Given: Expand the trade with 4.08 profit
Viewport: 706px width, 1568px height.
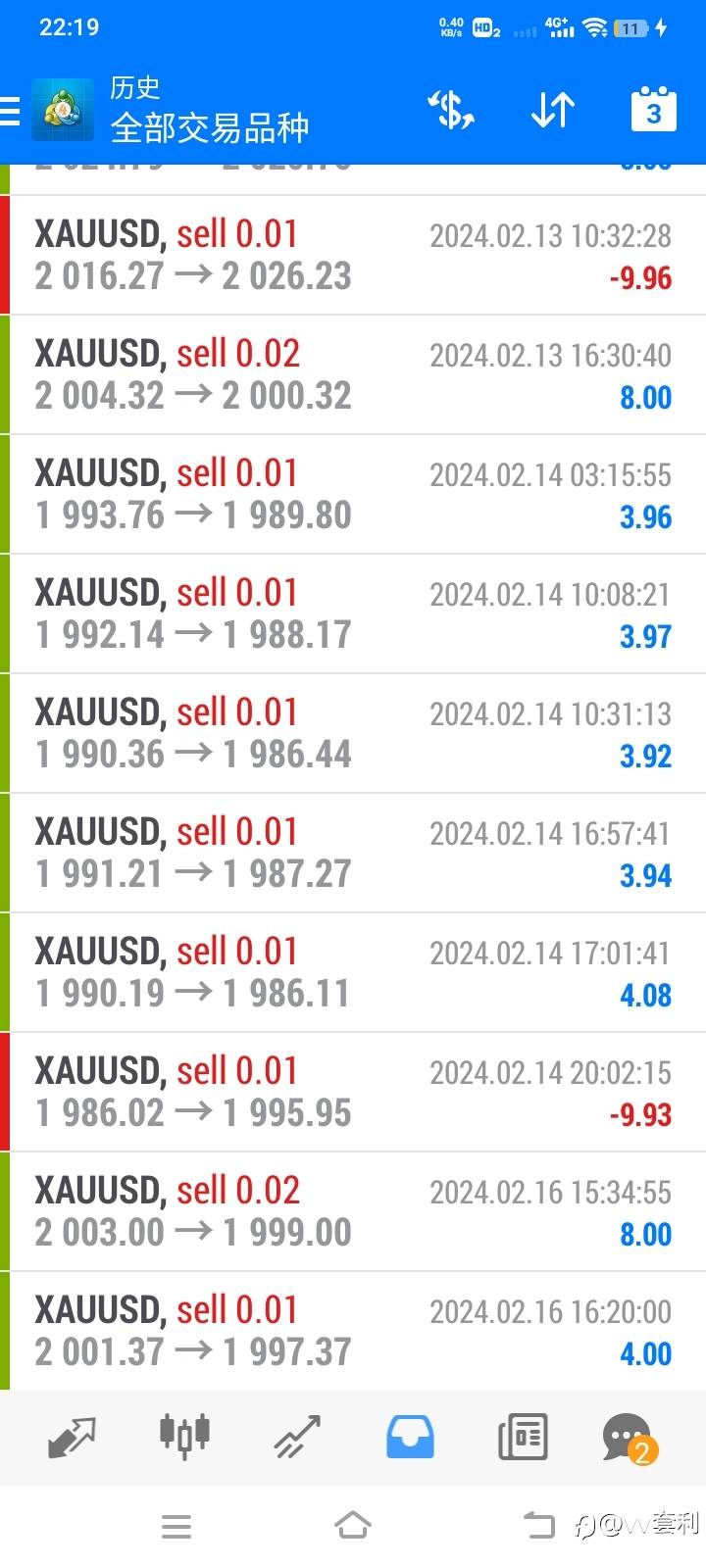Looking at the screenshot, I should (x=353, y=972).
